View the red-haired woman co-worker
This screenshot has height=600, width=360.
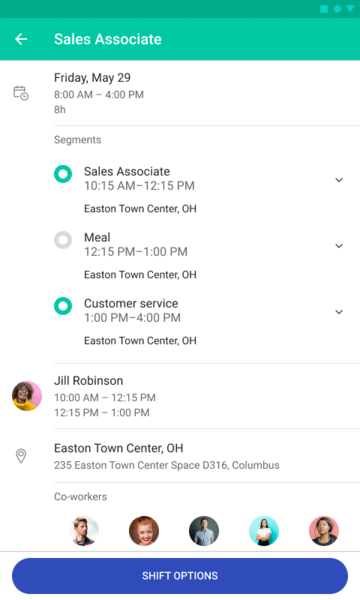pos(144,531)
